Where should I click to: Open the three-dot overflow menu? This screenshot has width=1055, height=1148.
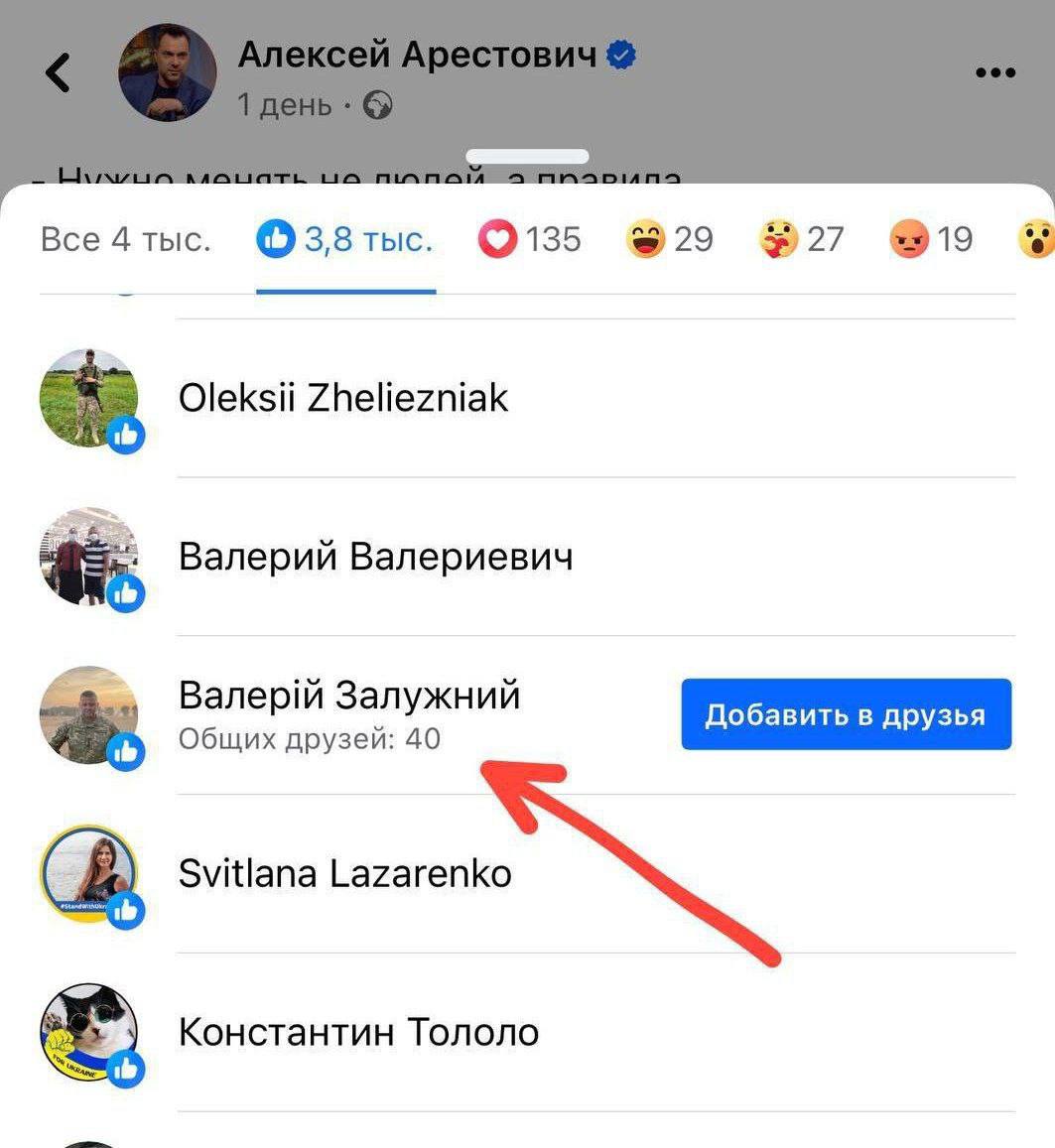[x=995, y=72]
